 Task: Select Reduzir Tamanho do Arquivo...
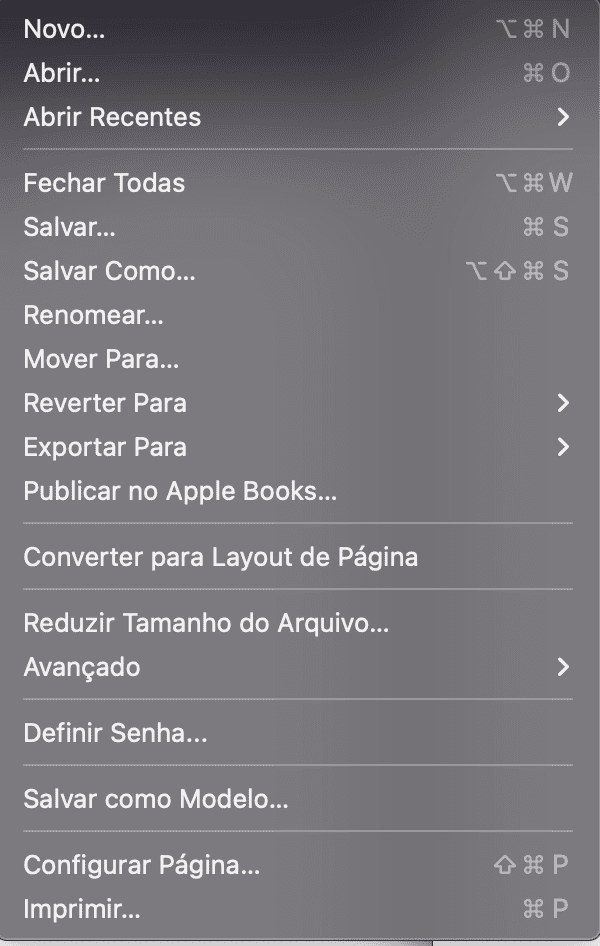click(x=206, y=623)
